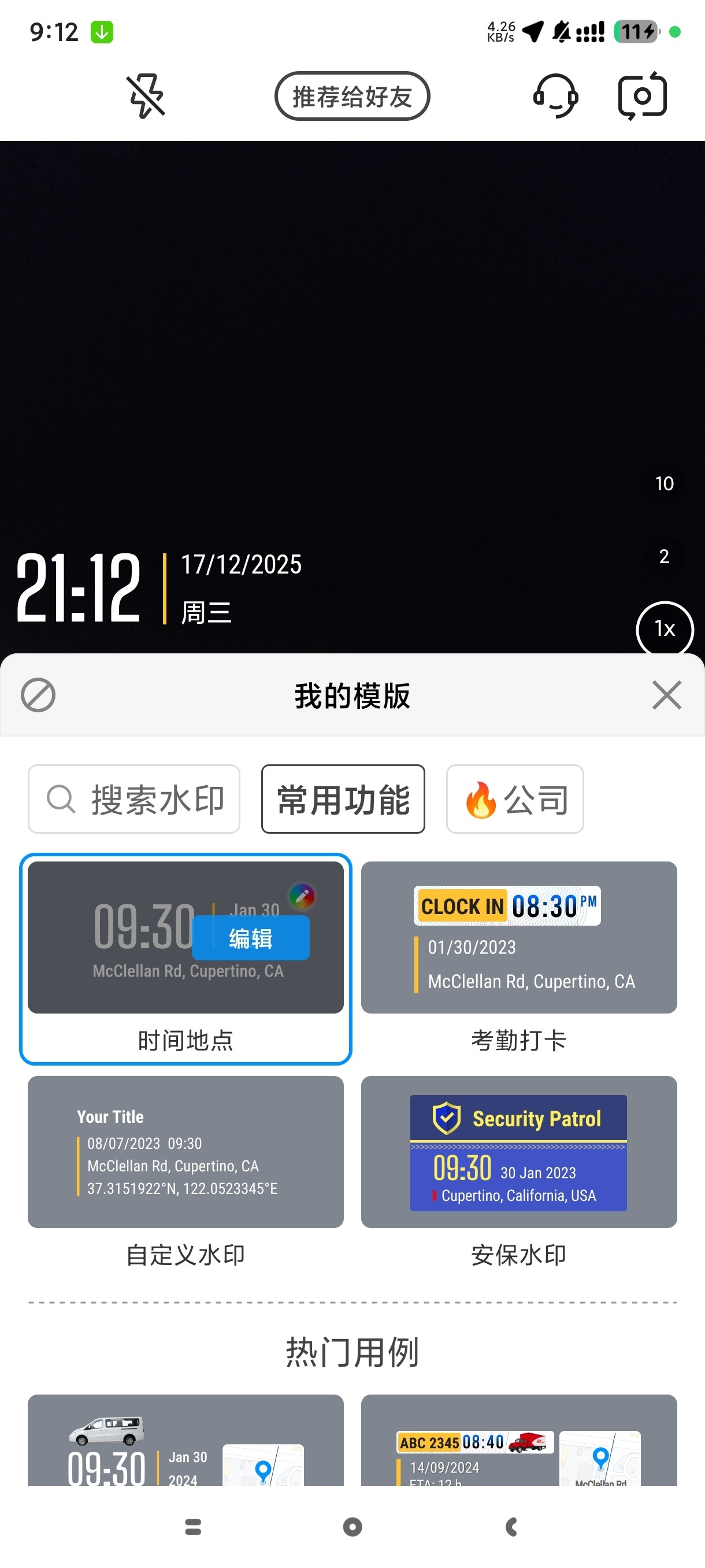Viewport: 705px width, 1568px height.
Task: Tap the 1x zoom button
Action: pyautogui.click(x=665, y=629)
